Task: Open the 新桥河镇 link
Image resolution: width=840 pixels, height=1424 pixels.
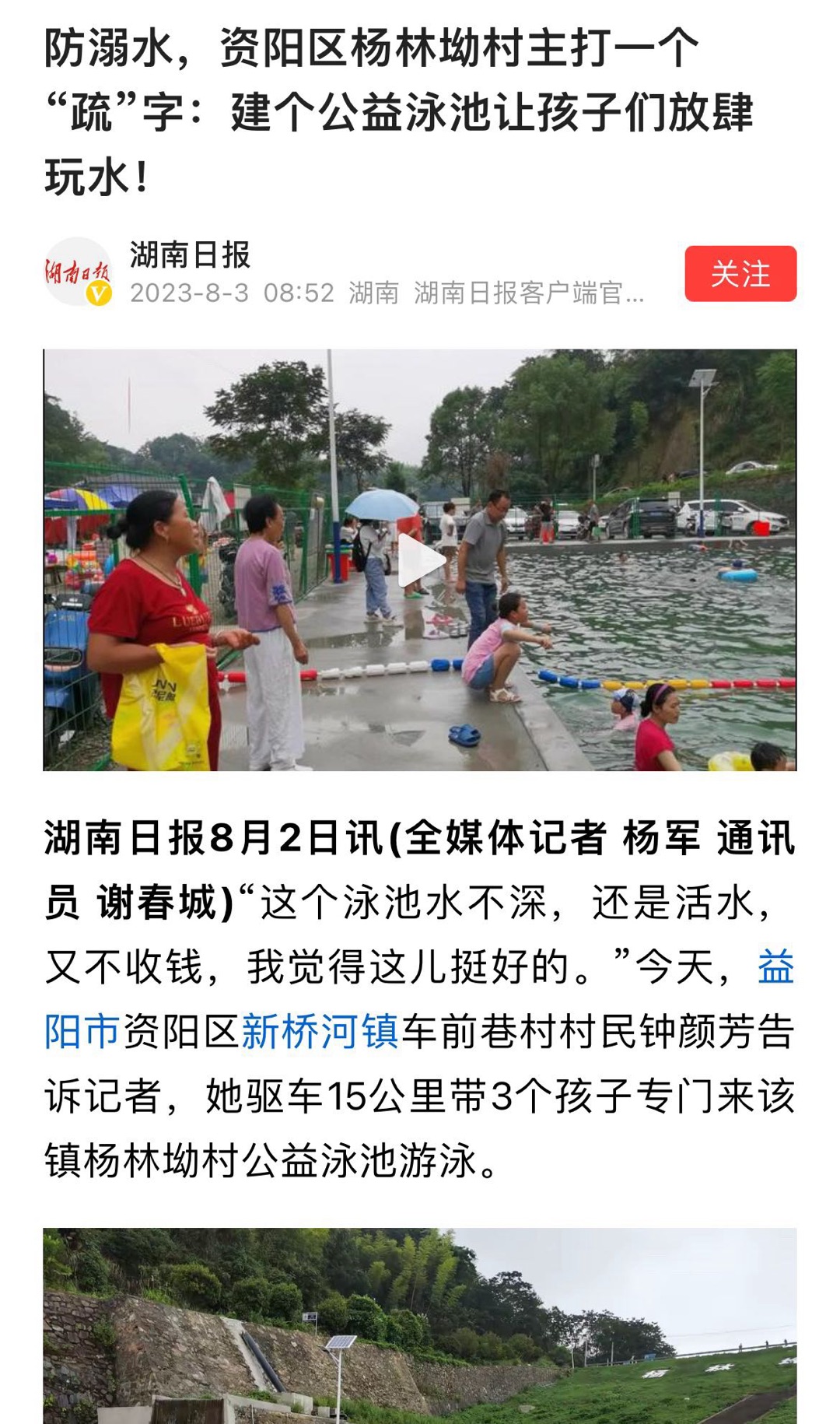Action: [320, 1033]
